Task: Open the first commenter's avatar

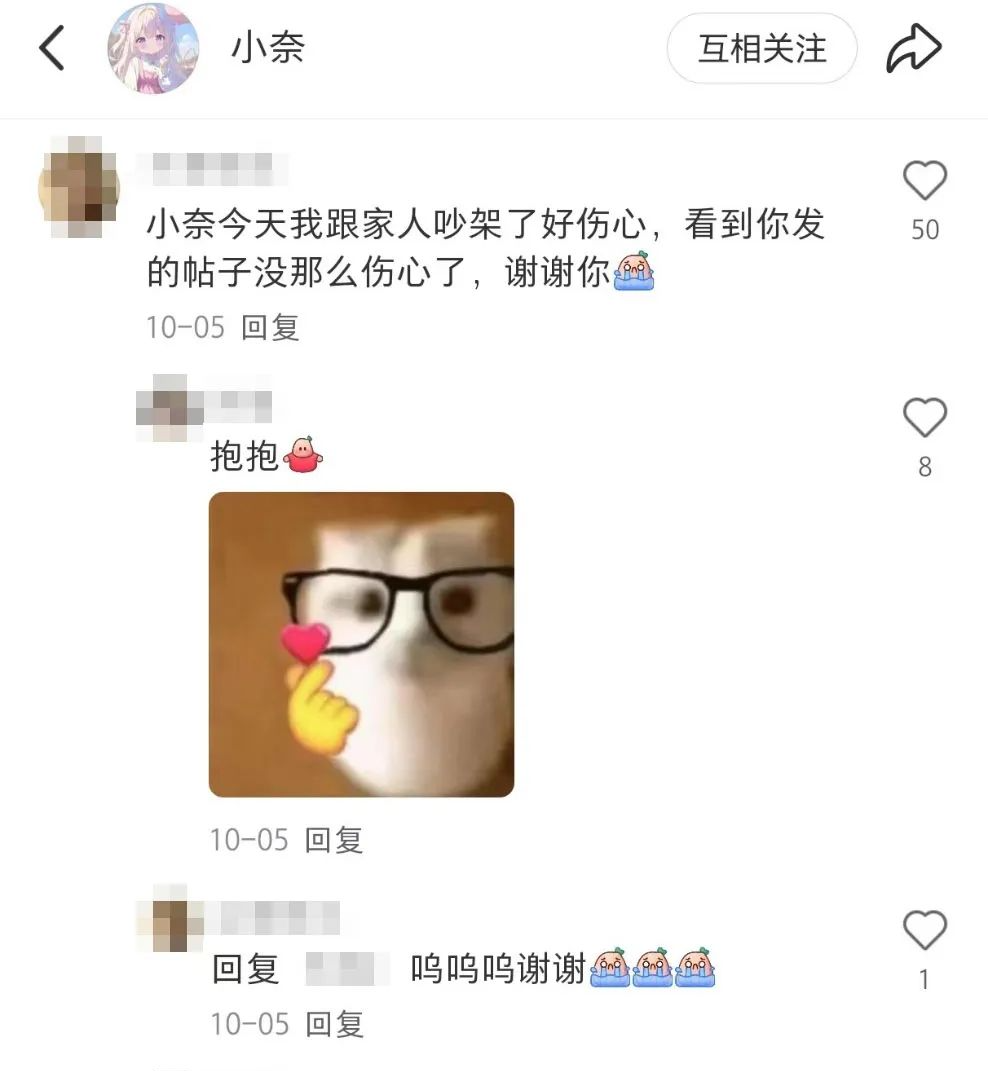Action: (78, 187)
